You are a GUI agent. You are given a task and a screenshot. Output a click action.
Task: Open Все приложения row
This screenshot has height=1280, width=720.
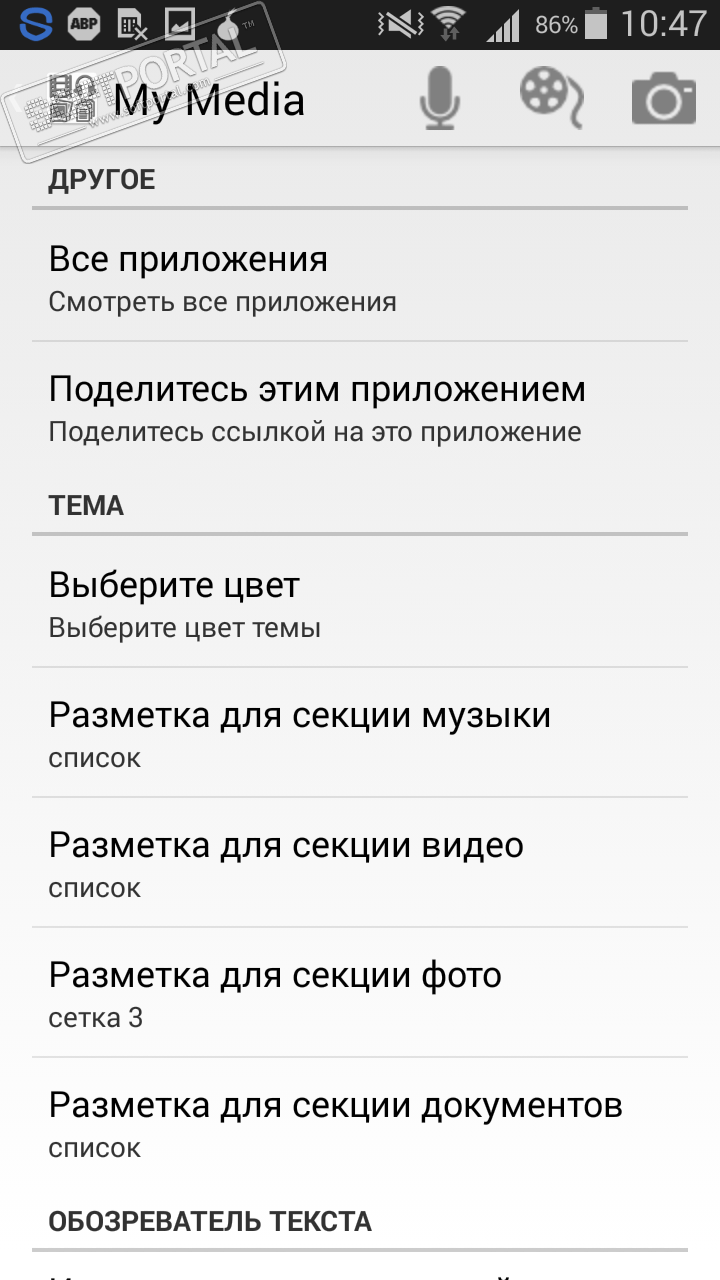pyautogui.click(x=360, y=277)
